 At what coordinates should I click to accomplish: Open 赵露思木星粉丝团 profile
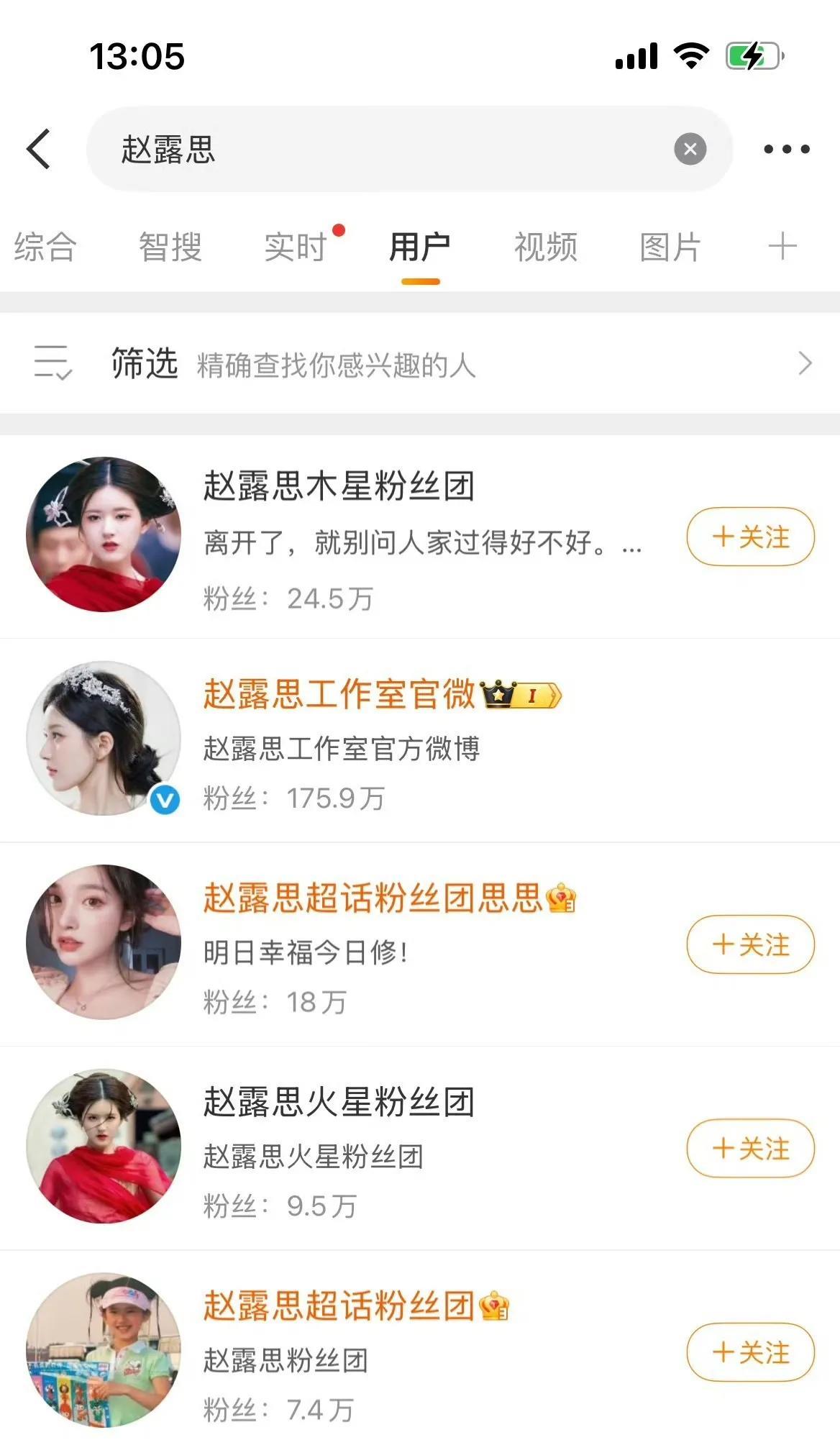339,486
